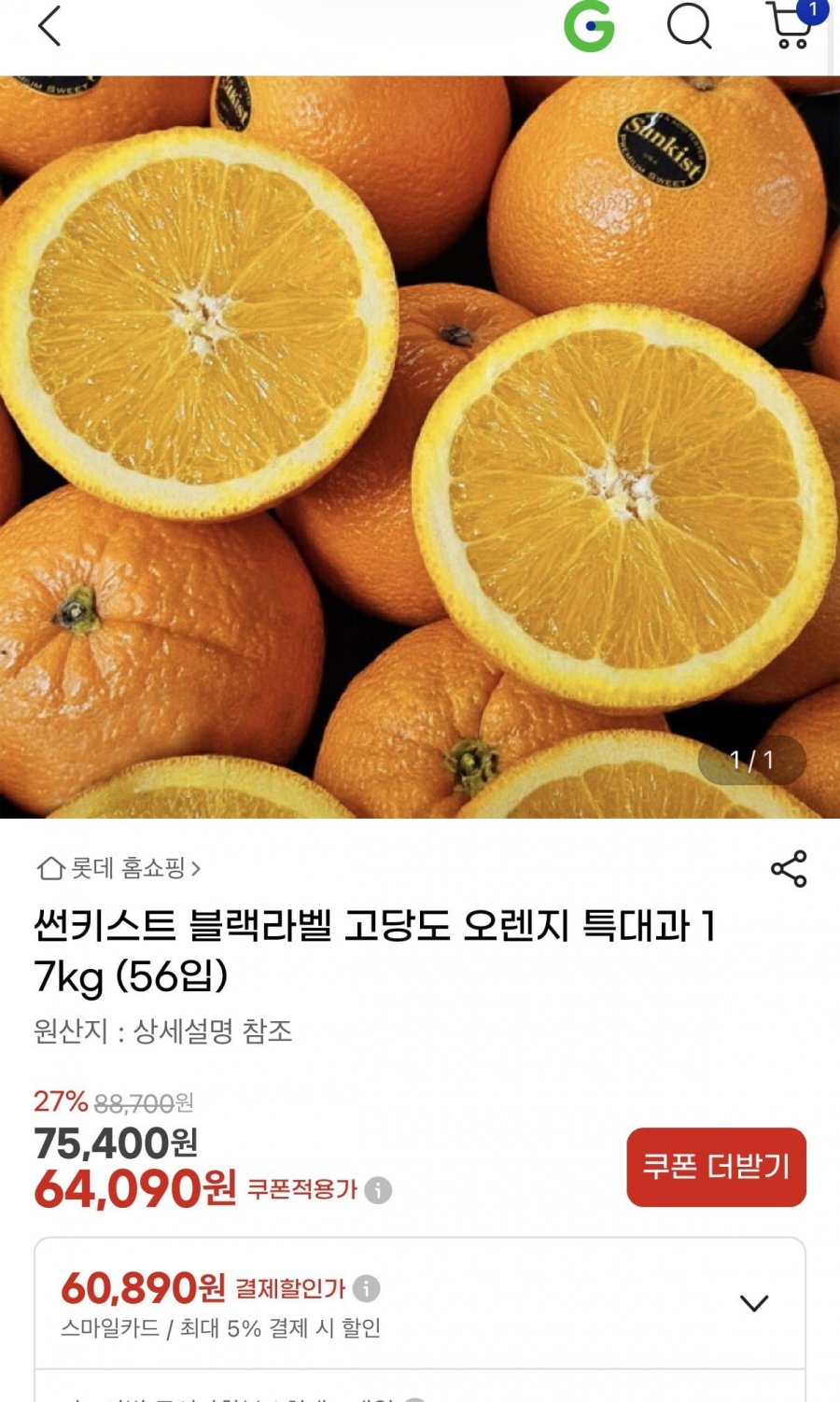840x1402 pixels.
Task: Select the 썬키스트 블랙라벨 product title
Action: 373,947
